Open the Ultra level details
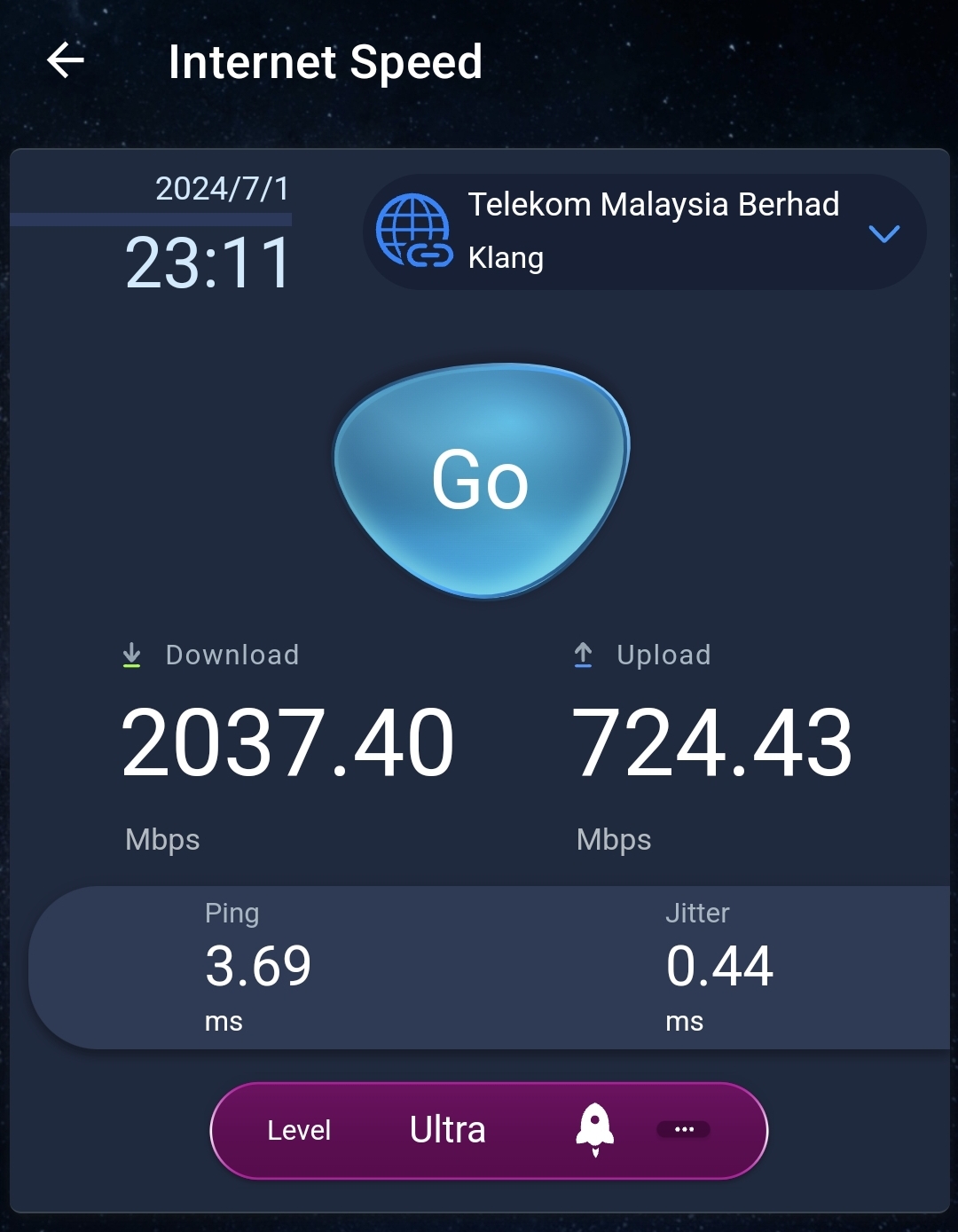The image size is (958, 1232). point(683,1129)
